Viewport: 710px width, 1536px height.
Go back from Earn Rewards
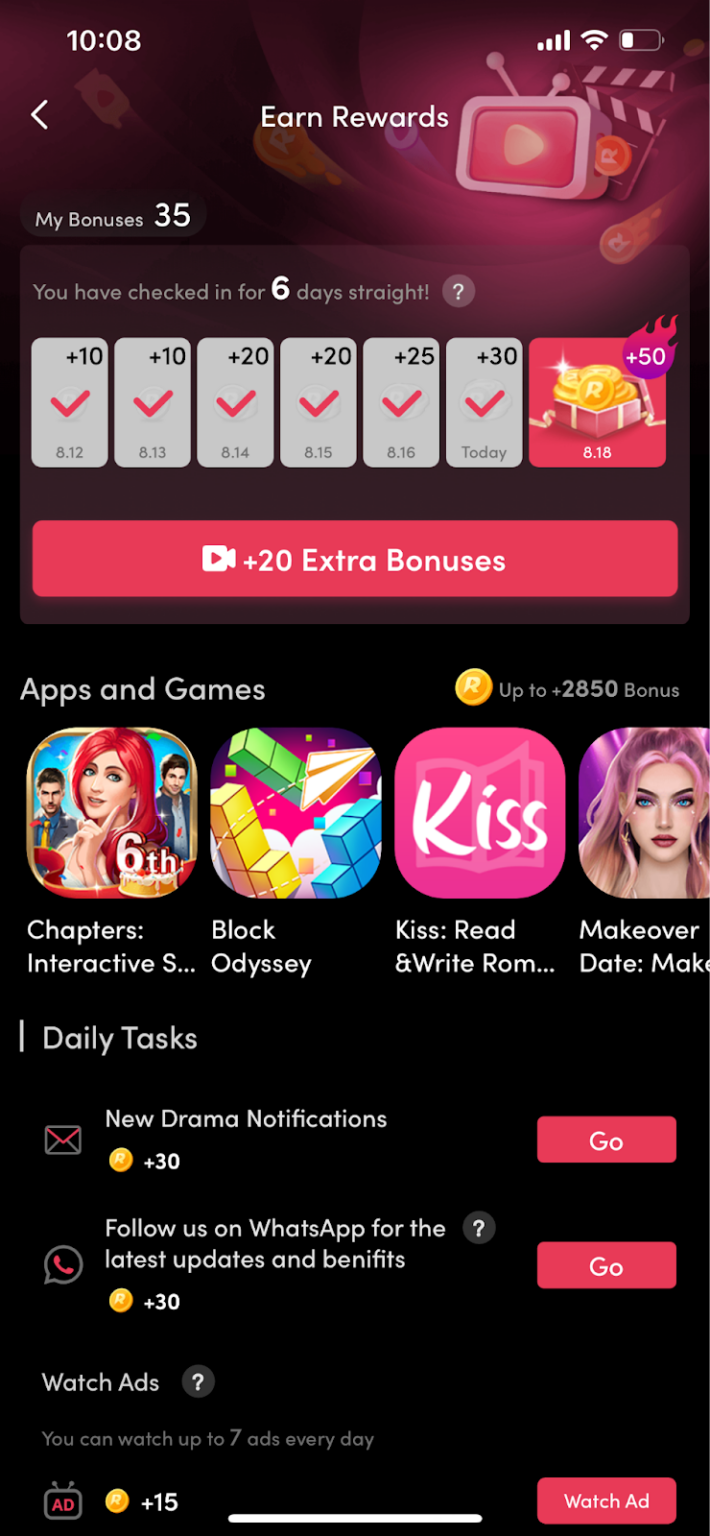(x=40, y=115)
